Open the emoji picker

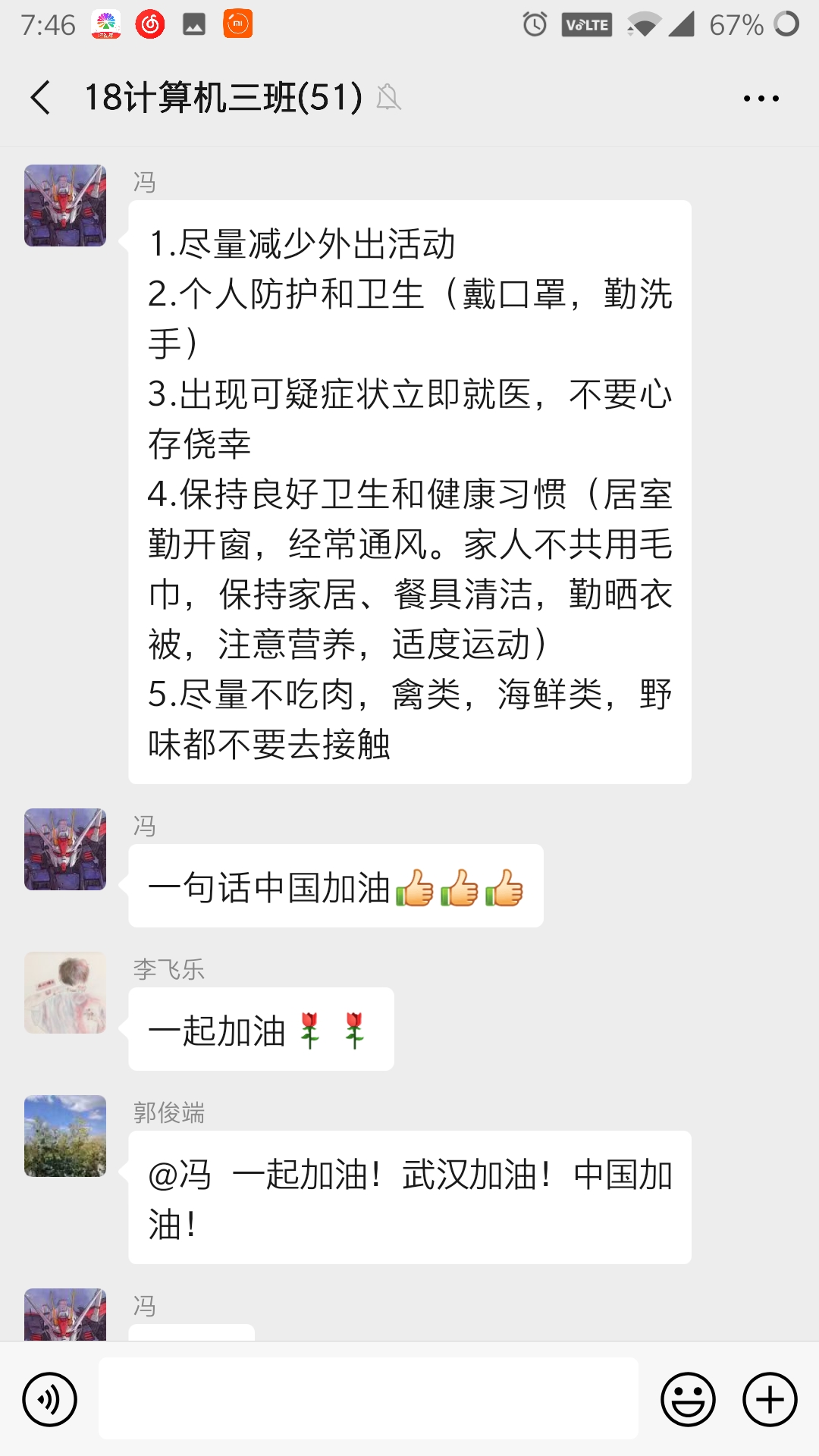point(688,1399)
